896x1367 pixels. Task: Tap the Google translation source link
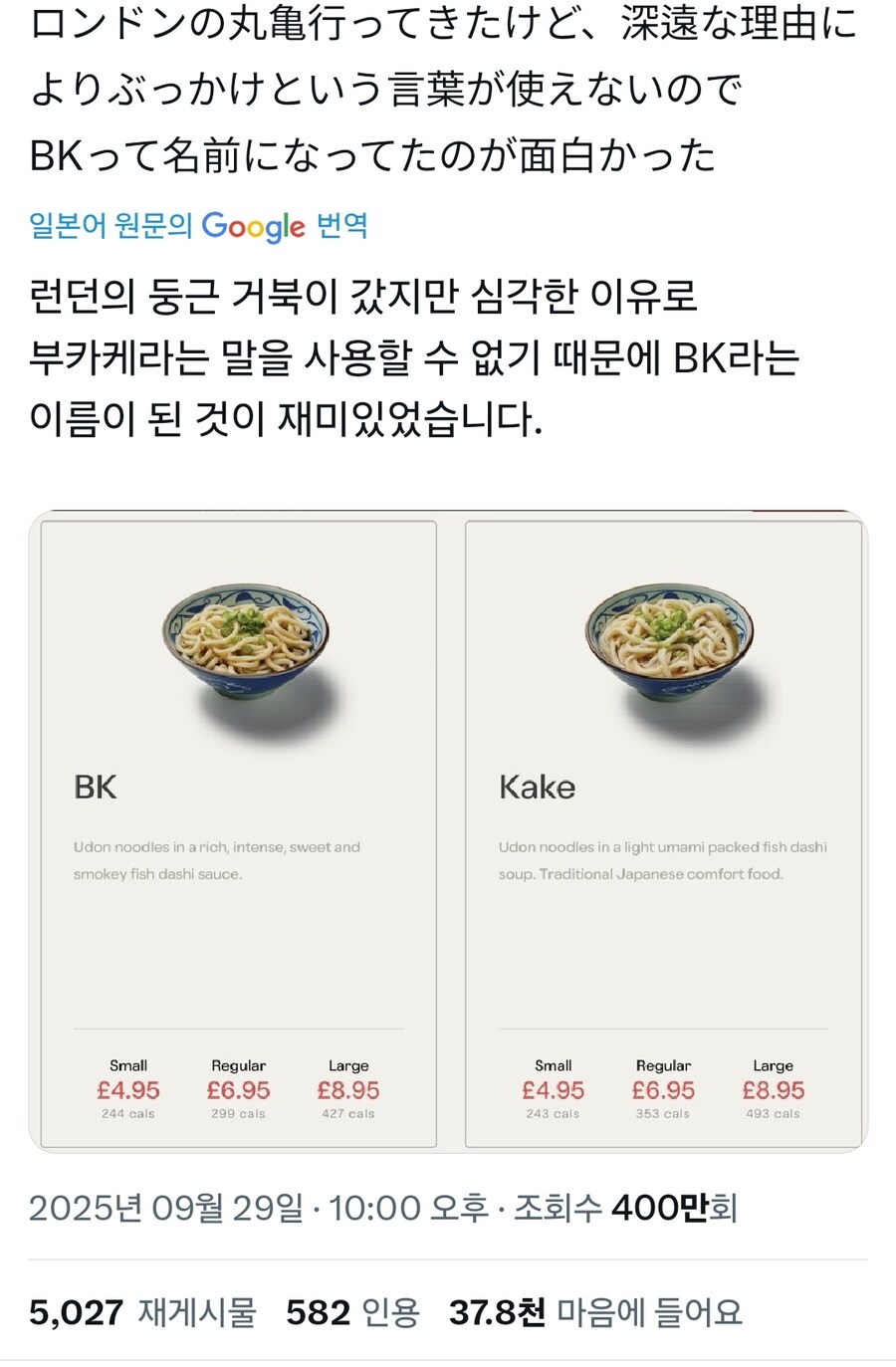pos(198,226)
